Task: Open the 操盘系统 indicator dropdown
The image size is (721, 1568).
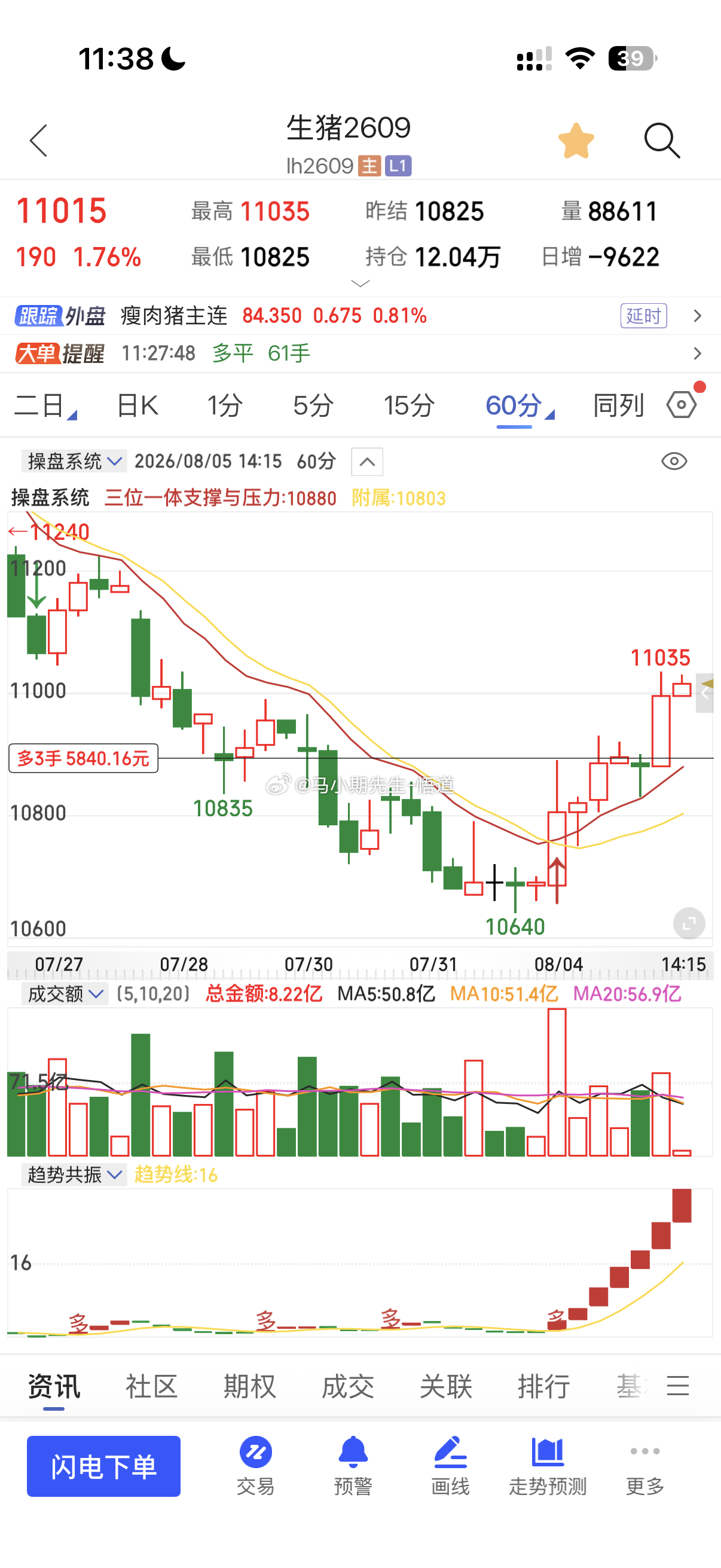Action: pos(74,462)
